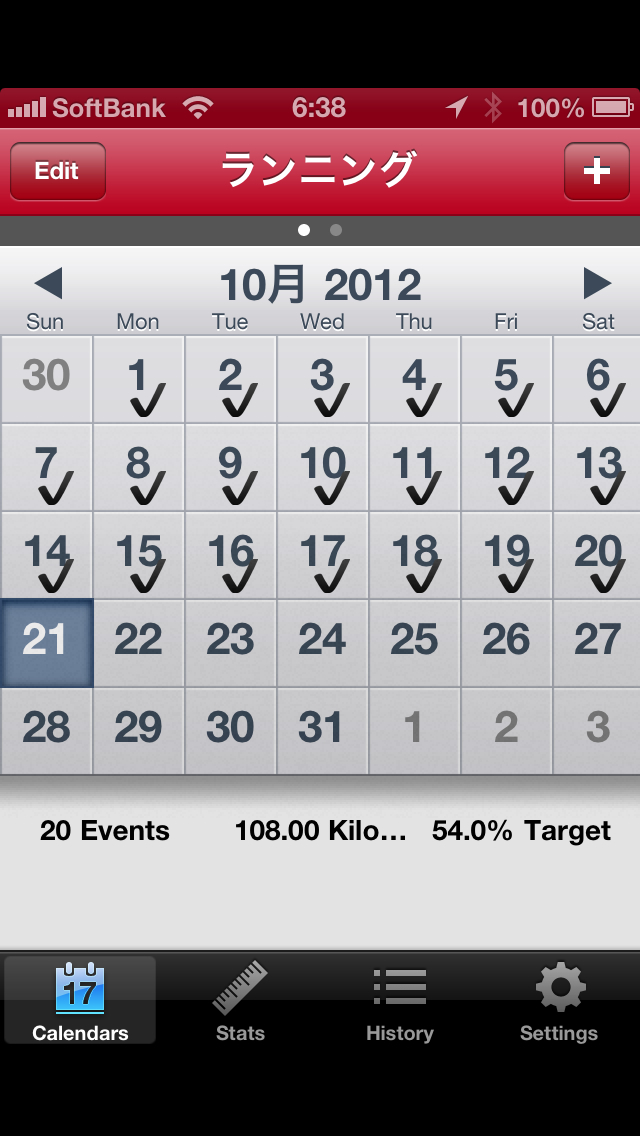Viewport: 640px width, 1136px height.
Task: Tap October 10 on the calendar
Action: click(x=322, y=467)
